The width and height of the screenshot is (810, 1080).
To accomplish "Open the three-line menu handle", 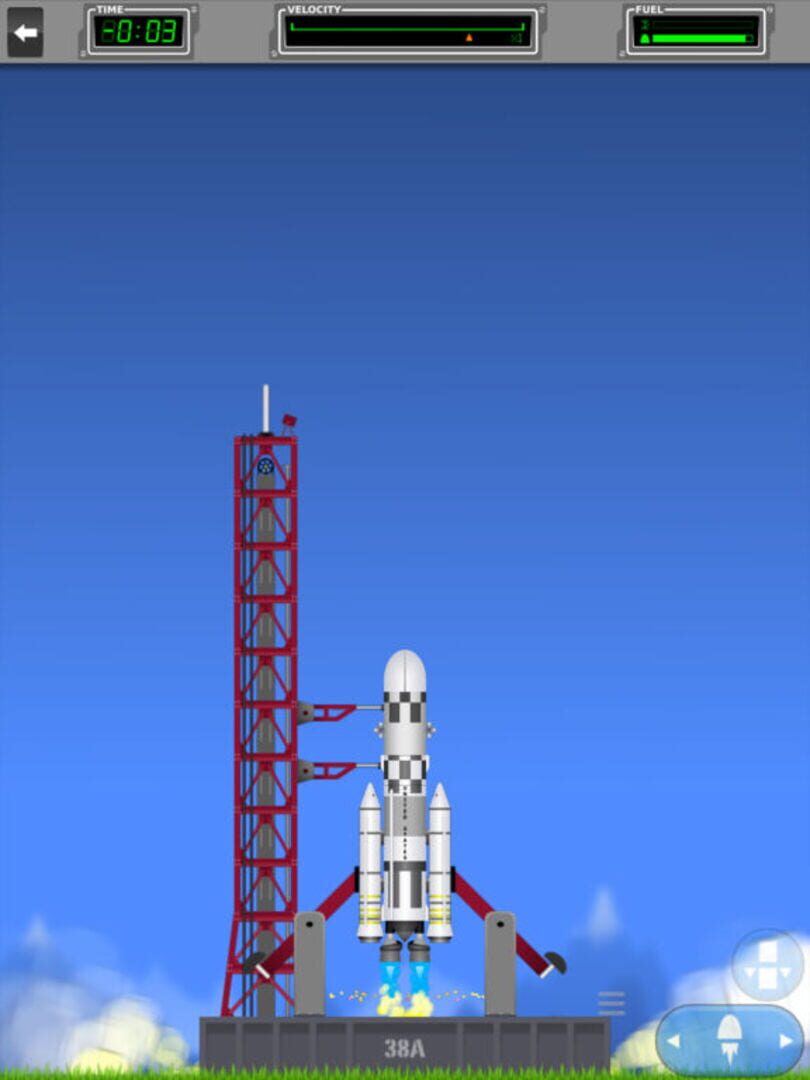I will click(x=611, y=1003).
